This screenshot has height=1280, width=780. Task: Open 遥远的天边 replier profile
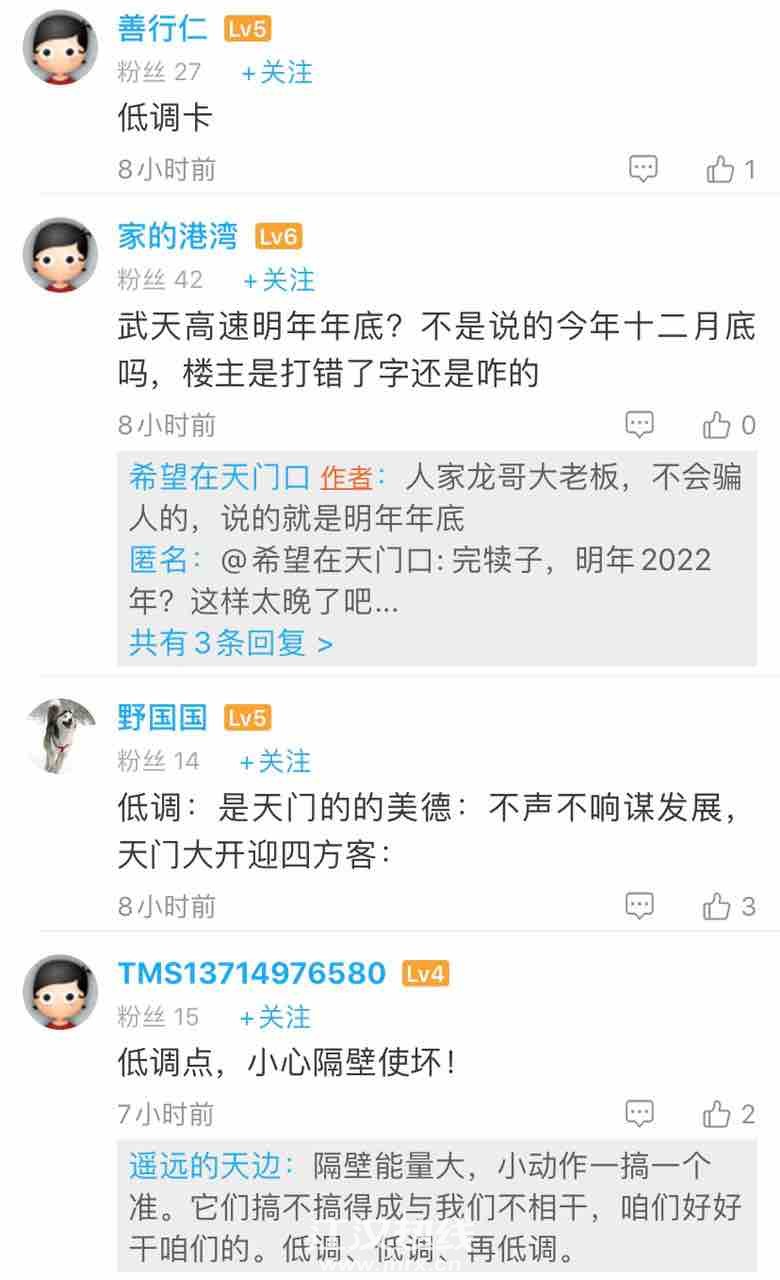(x=206, y=1166)
